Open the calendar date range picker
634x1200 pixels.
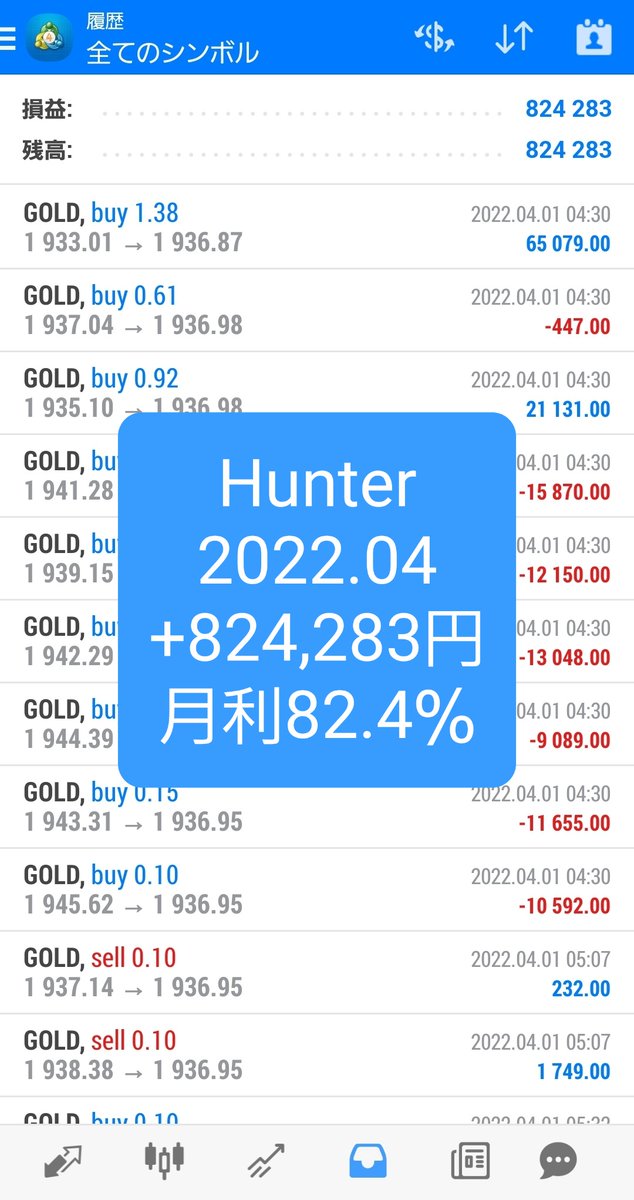594,38
